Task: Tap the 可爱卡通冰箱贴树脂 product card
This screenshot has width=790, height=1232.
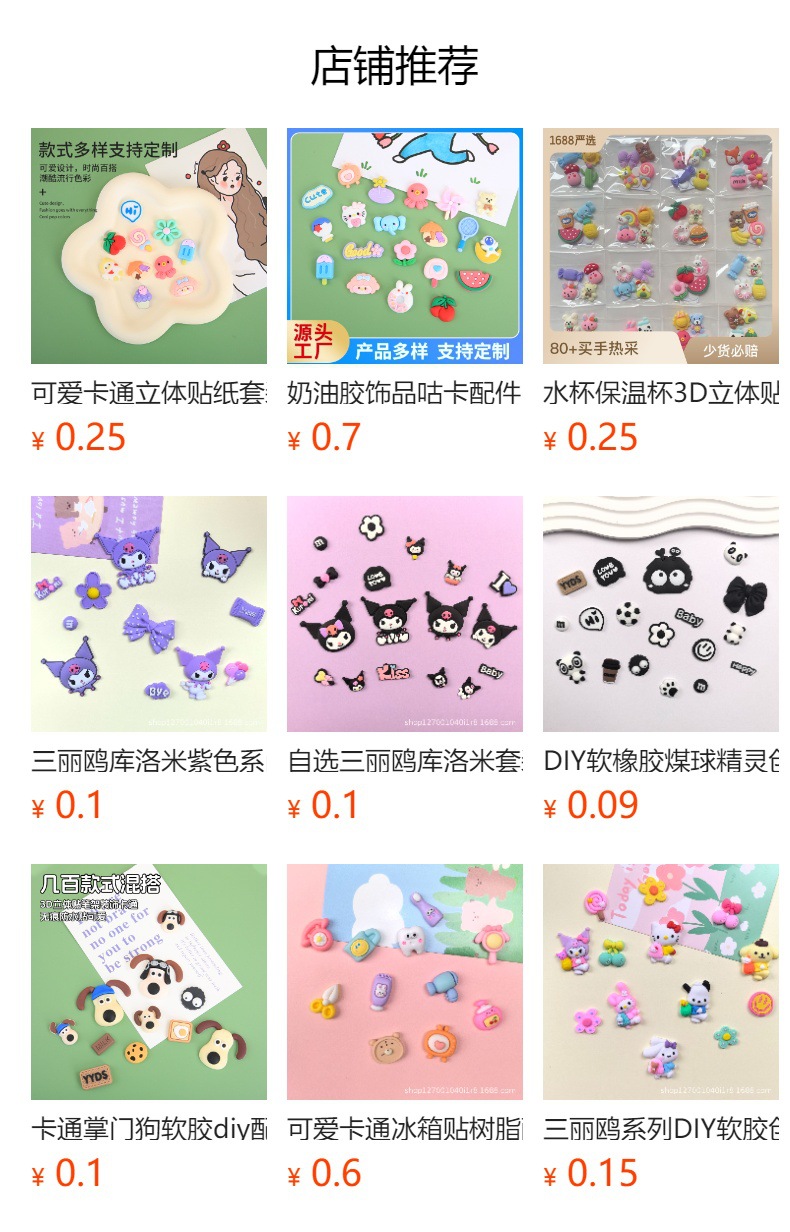Action: click(x=404, y=982)
